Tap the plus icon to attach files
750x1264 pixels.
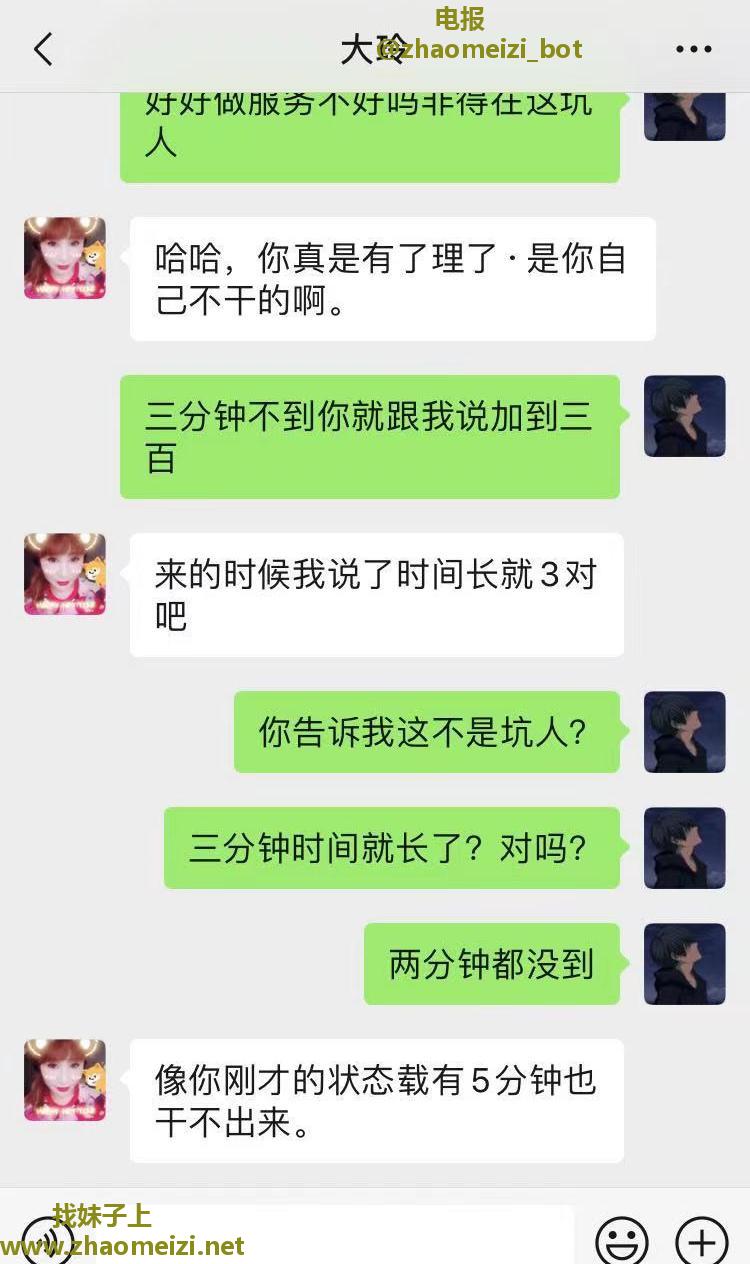(701, 1239)
